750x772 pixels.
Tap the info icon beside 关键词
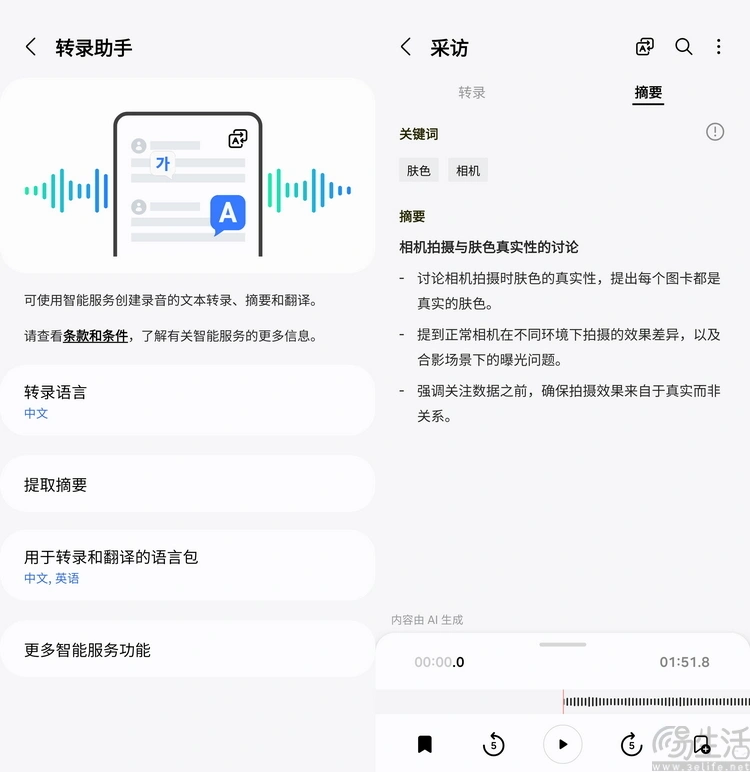pos(715,132)
